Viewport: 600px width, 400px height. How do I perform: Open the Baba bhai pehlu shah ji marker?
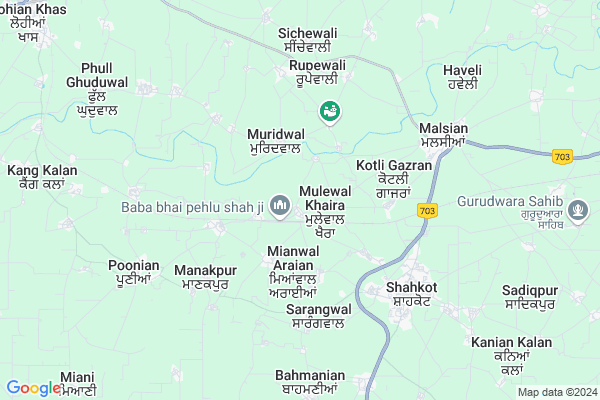(x=281, y=207)
